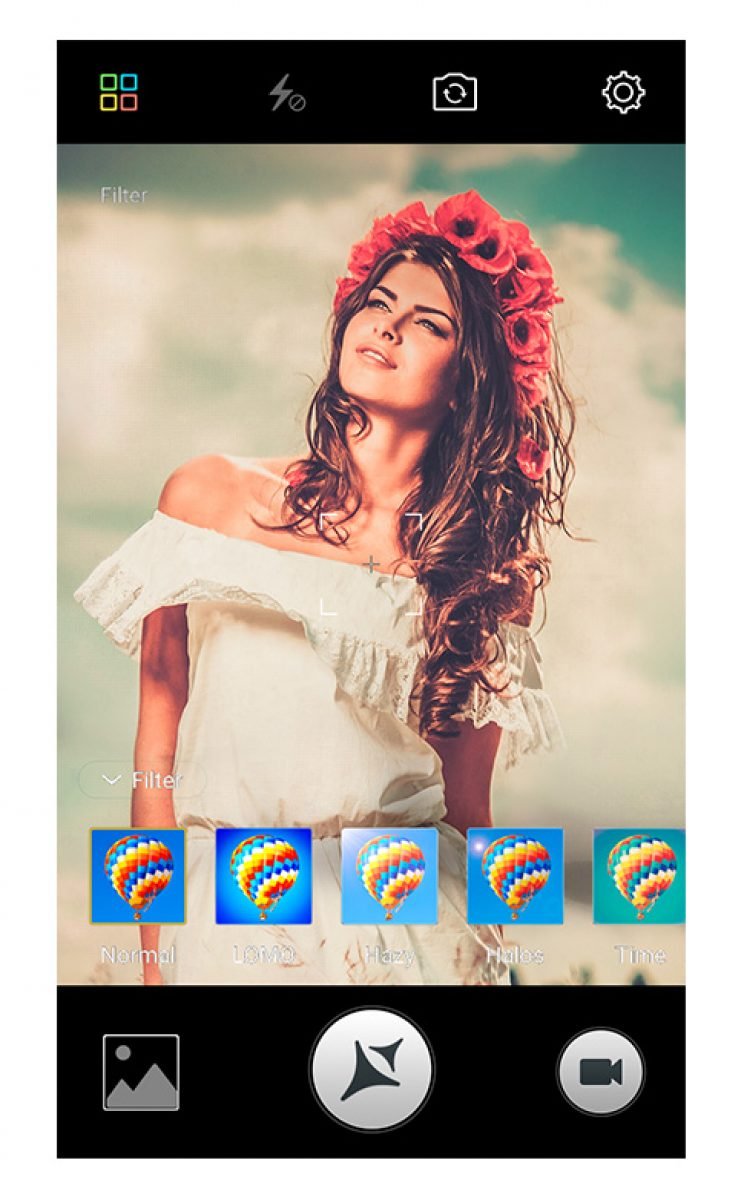The image size is (744, 1200).
Task: Open camera settings gear
Action: 623,93
